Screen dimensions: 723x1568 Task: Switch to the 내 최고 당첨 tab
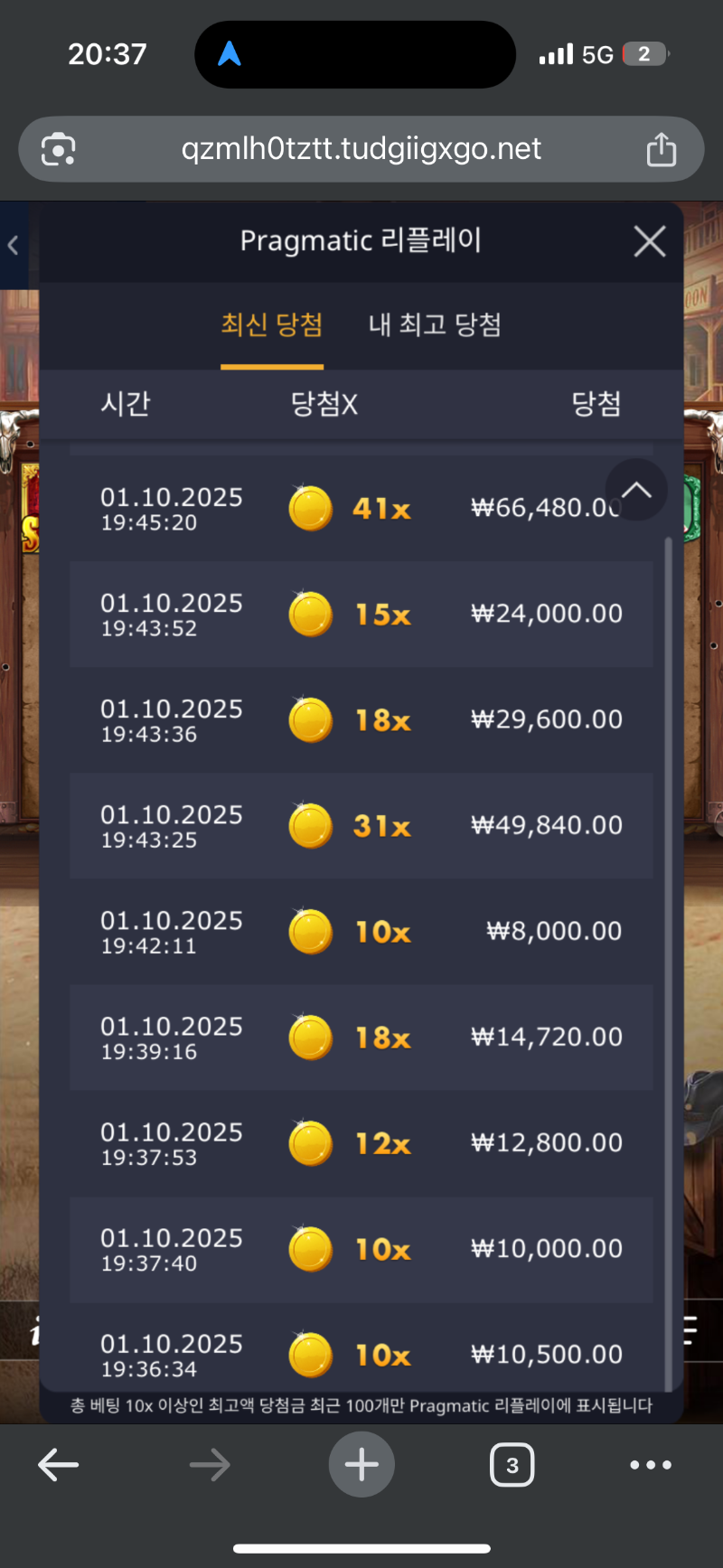click(435, 324)
